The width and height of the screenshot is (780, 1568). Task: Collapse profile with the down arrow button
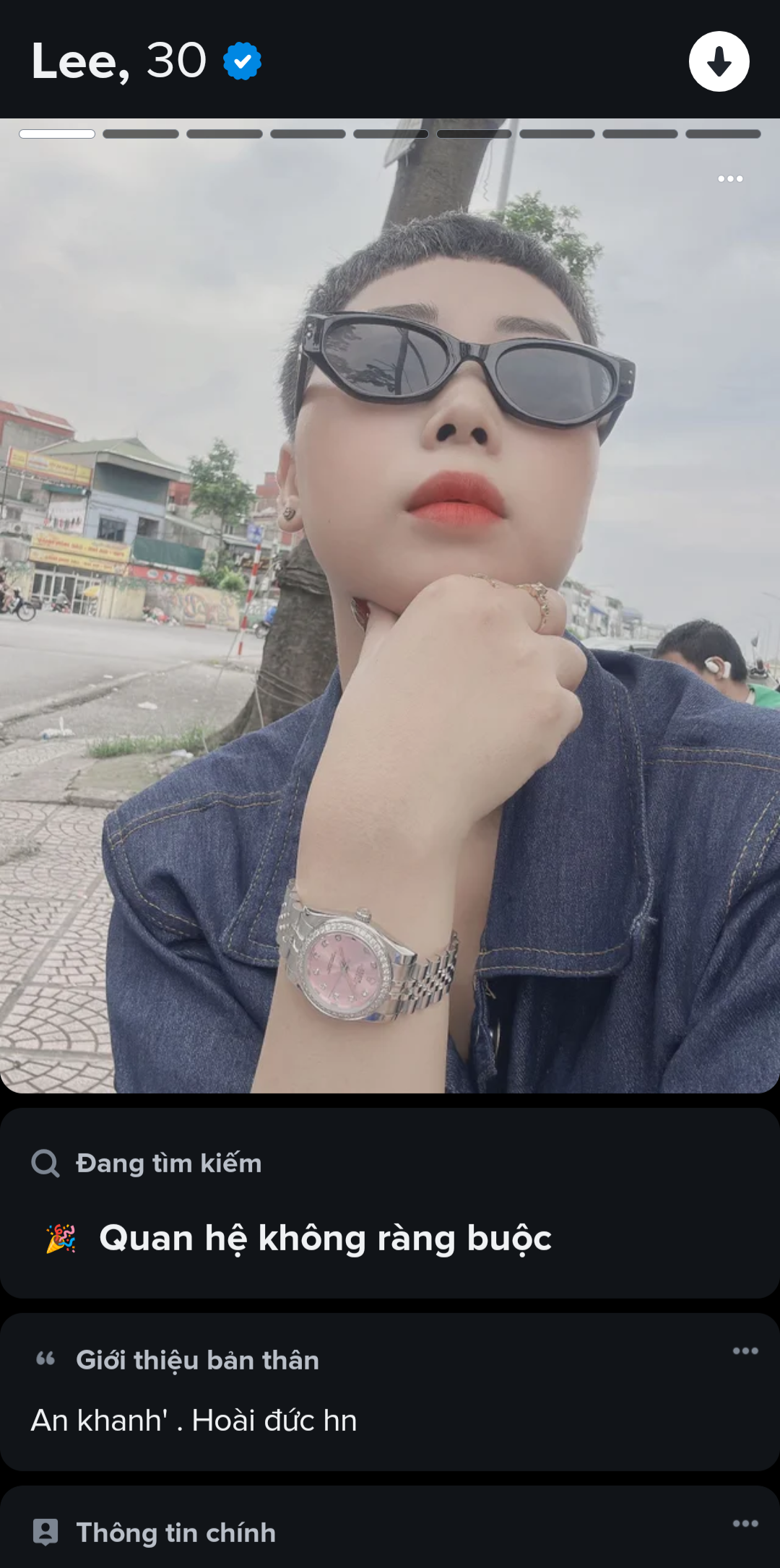719,61
